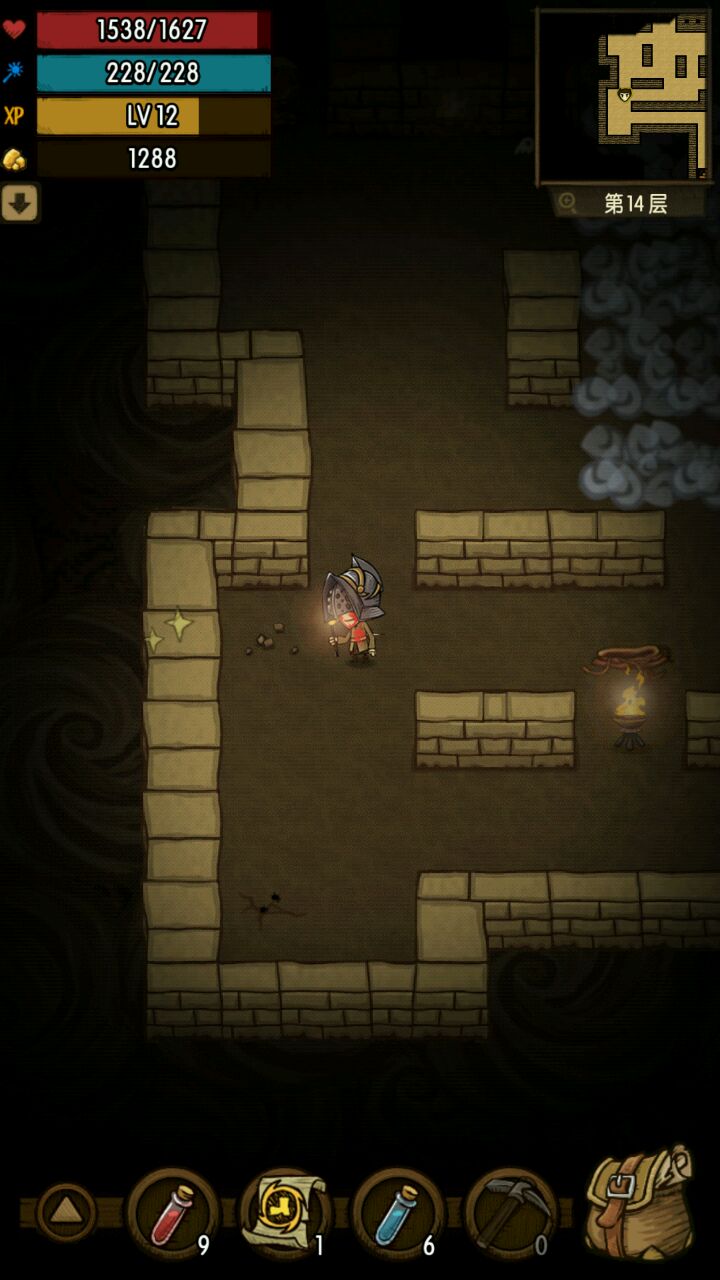Select the pickaxe tool slot
Image resolution: width=720 pixels, height=1280 pixels.
click(510, 1211)
